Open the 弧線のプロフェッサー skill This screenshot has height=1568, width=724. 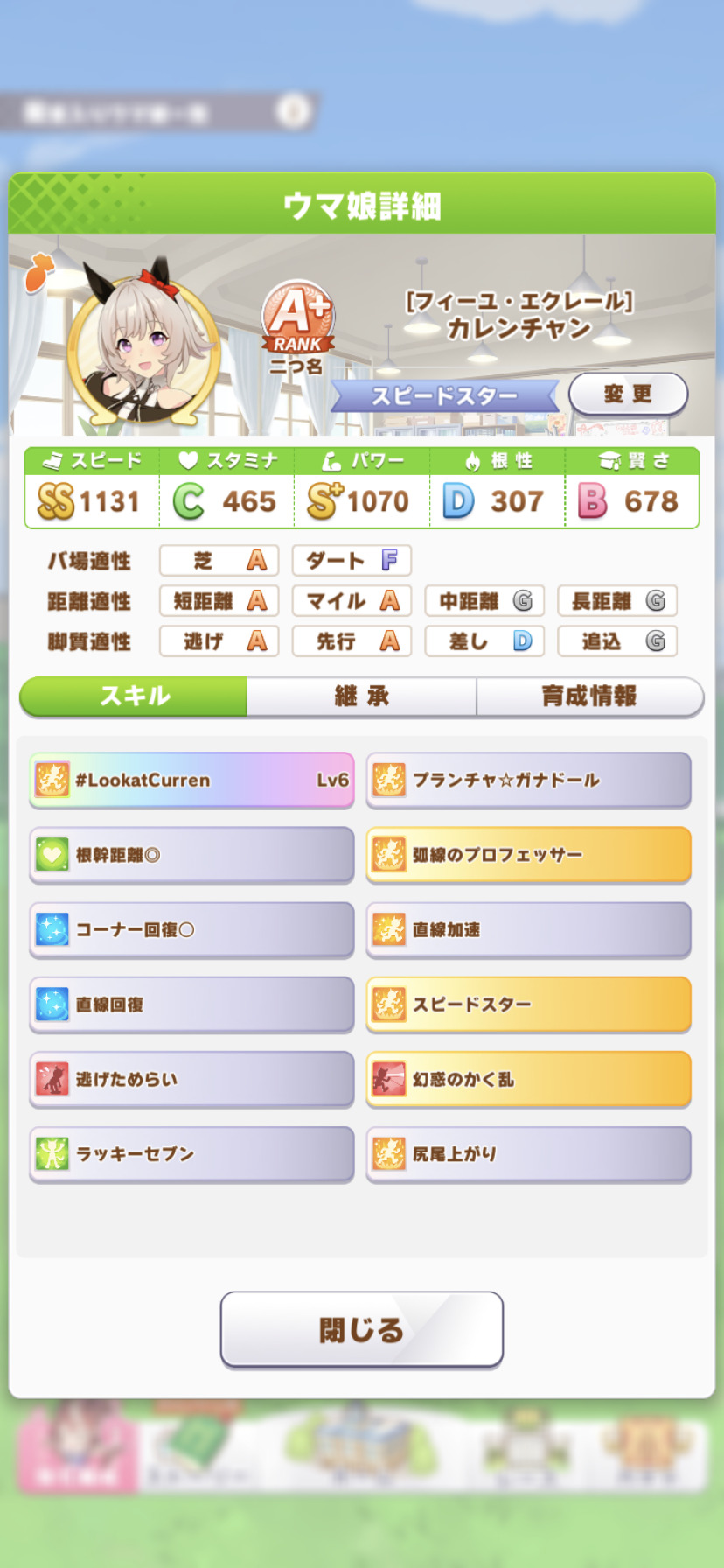[529, 855]
